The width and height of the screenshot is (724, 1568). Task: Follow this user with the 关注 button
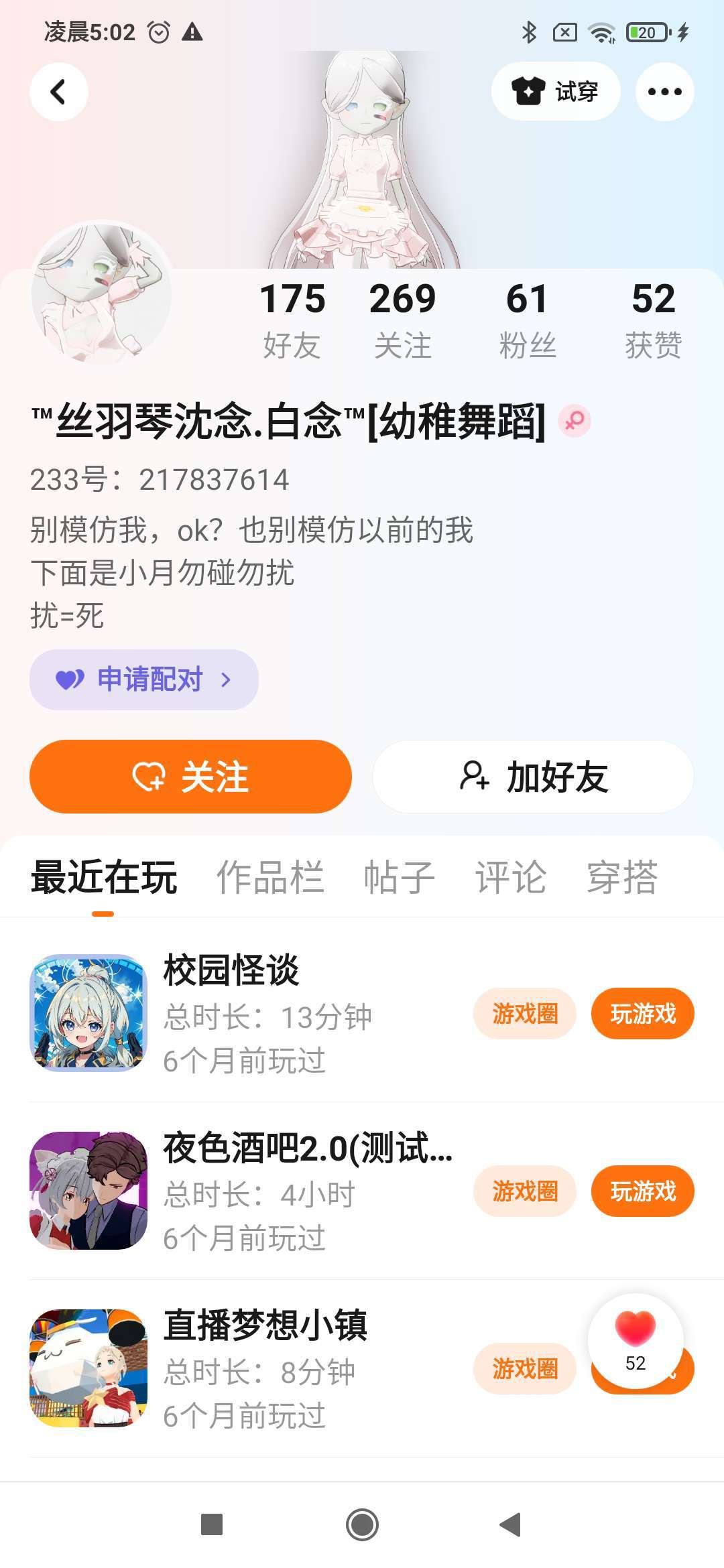(190, 777)
